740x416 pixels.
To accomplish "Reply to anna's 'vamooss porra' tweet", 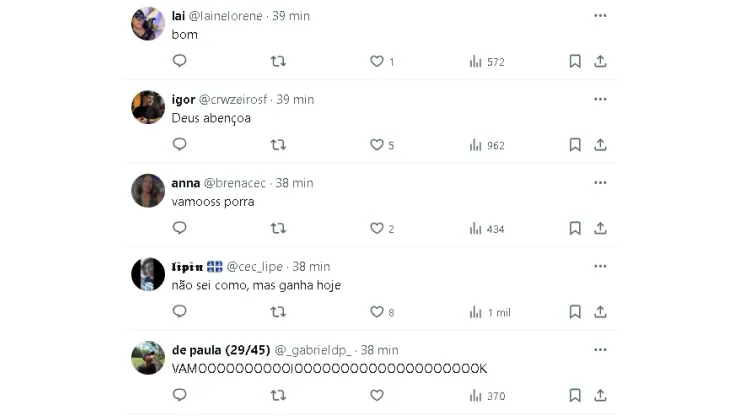I will [x=180, y=228].
